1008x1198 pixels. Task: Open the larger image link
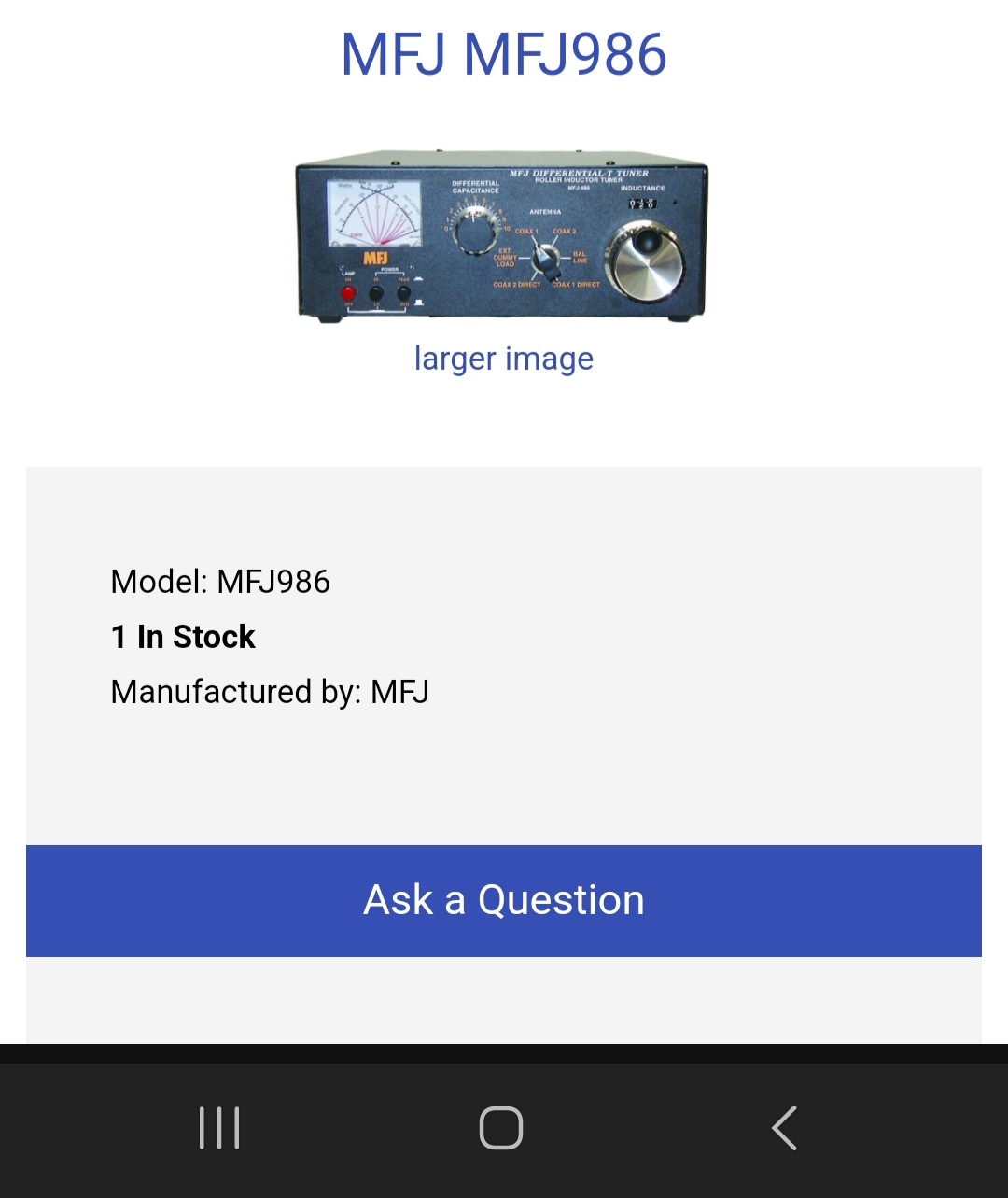(503, 359)
